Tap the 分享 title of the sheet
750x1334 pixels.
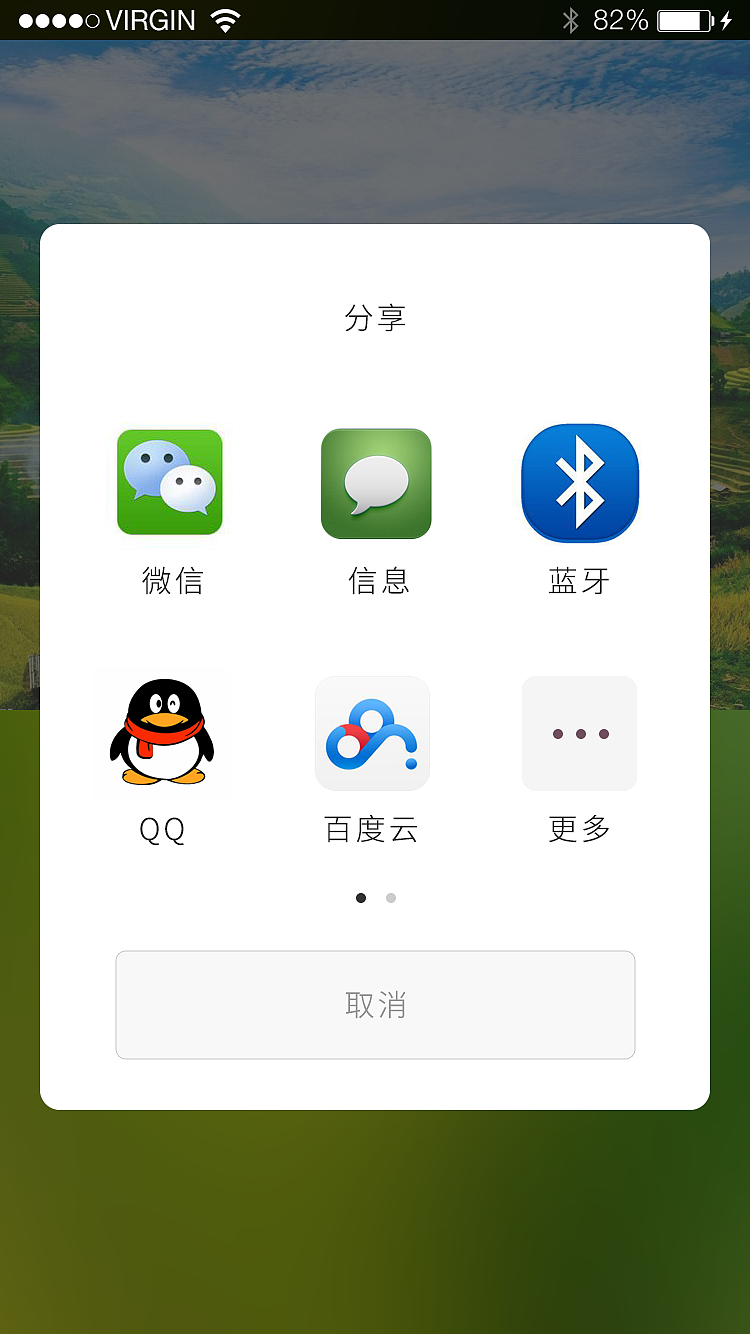(375, 317)
